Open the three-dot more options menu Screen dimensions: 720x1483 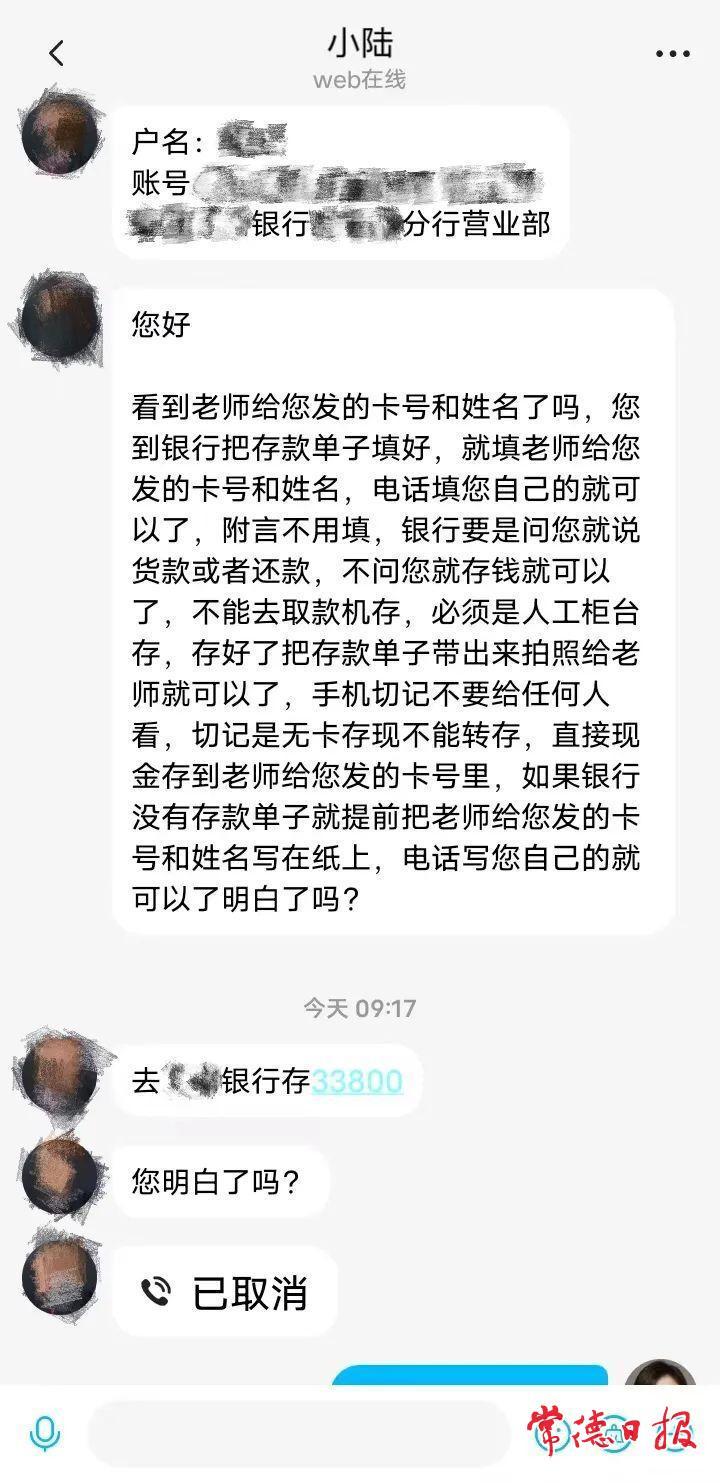pyautogui.click(x=672, y=54)
